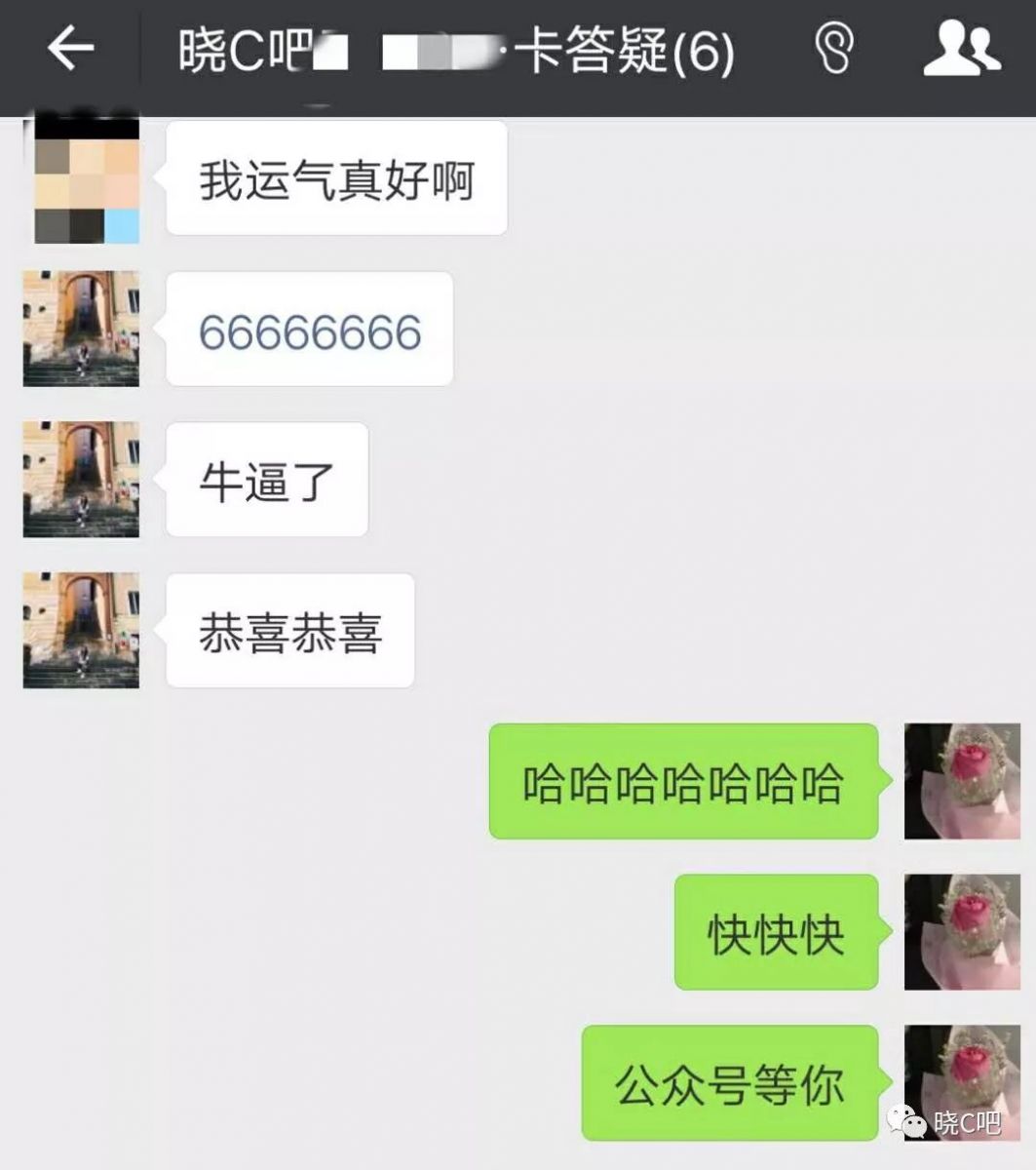Image resolution: width=1036 pixels, height=1170 pixels.
Task: Go back from the group chat
Action: coord(71,49)
